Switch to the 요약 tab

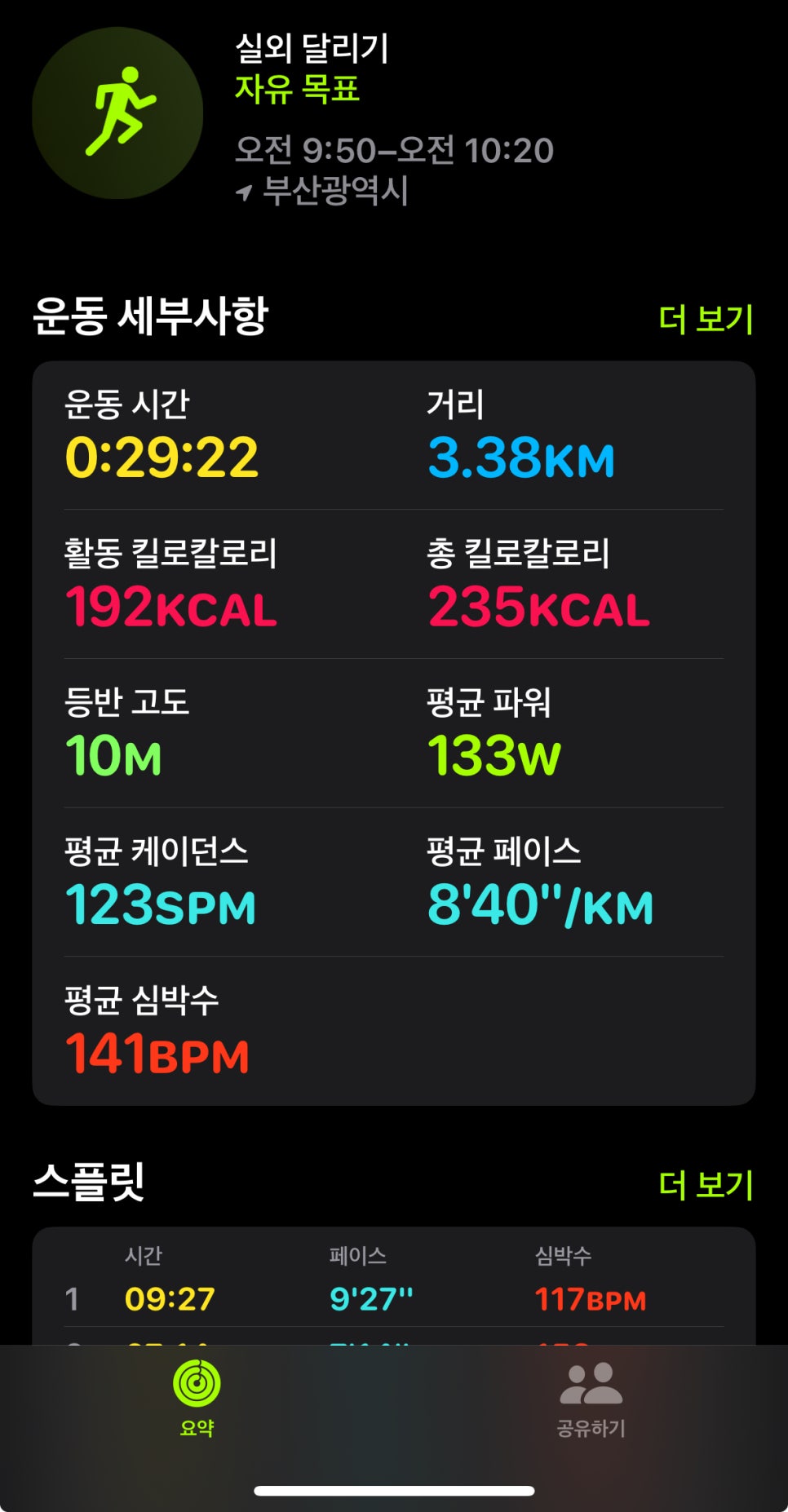197,1399
